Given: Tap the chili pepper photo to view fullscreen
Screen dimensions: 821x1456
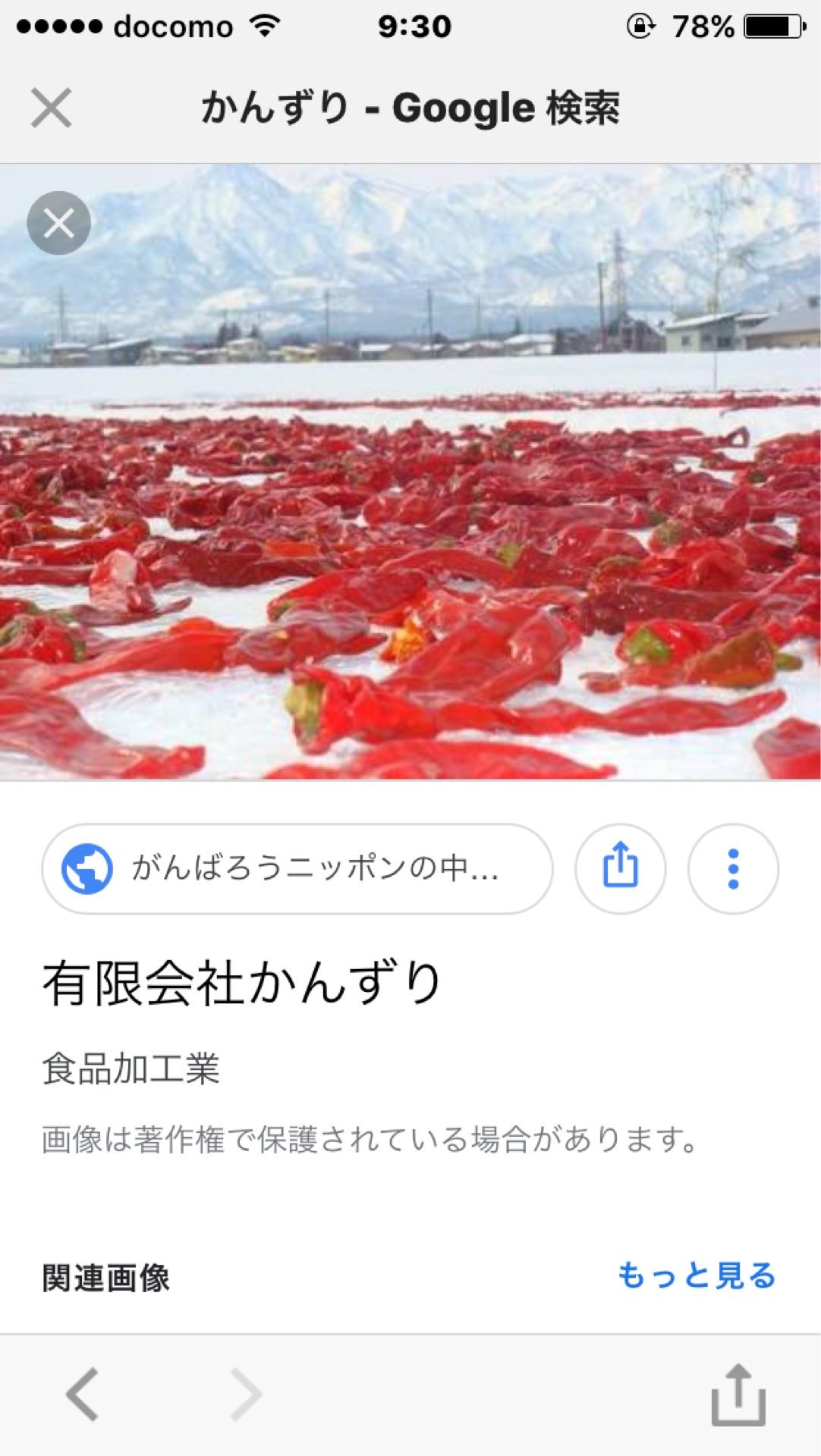Looking at the screenshot, I should click(410, 470).
